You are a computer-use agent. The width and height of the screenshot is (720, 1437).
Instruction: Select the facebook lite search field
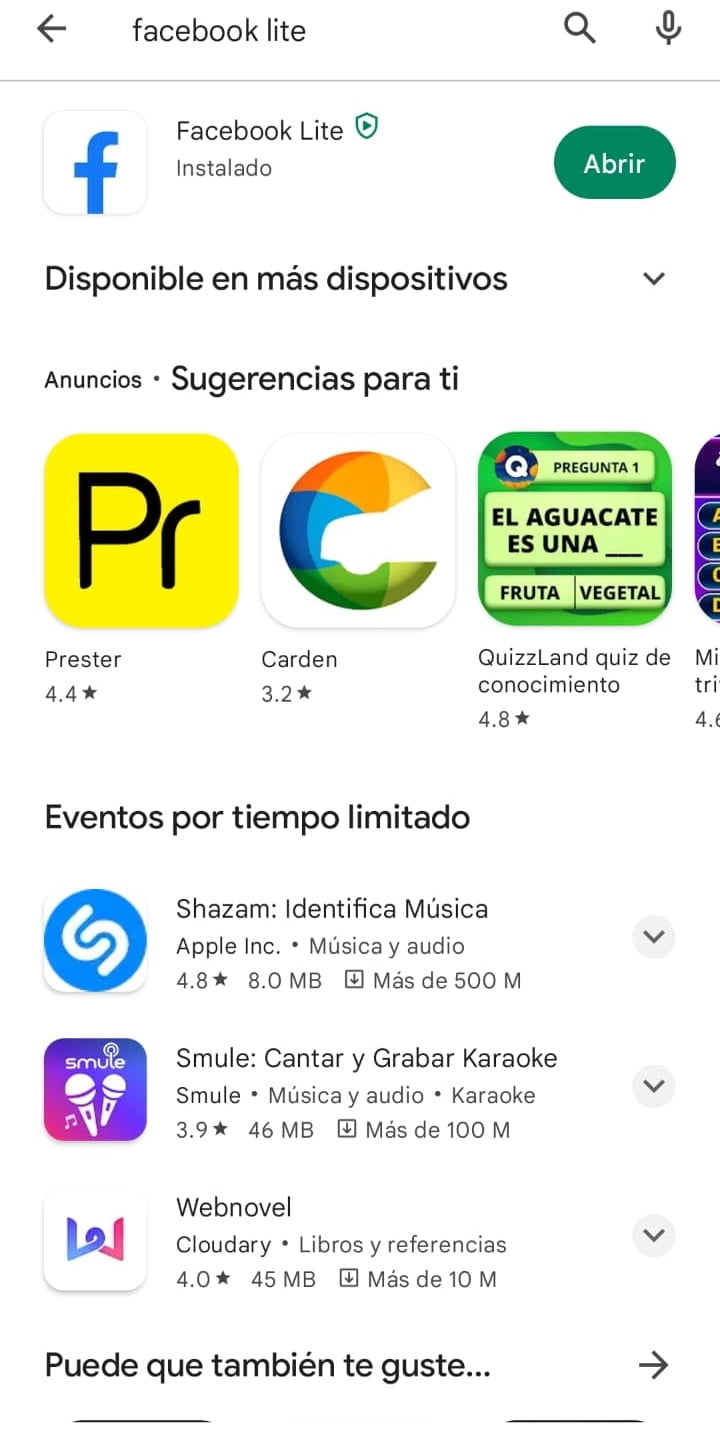[217, 30]
